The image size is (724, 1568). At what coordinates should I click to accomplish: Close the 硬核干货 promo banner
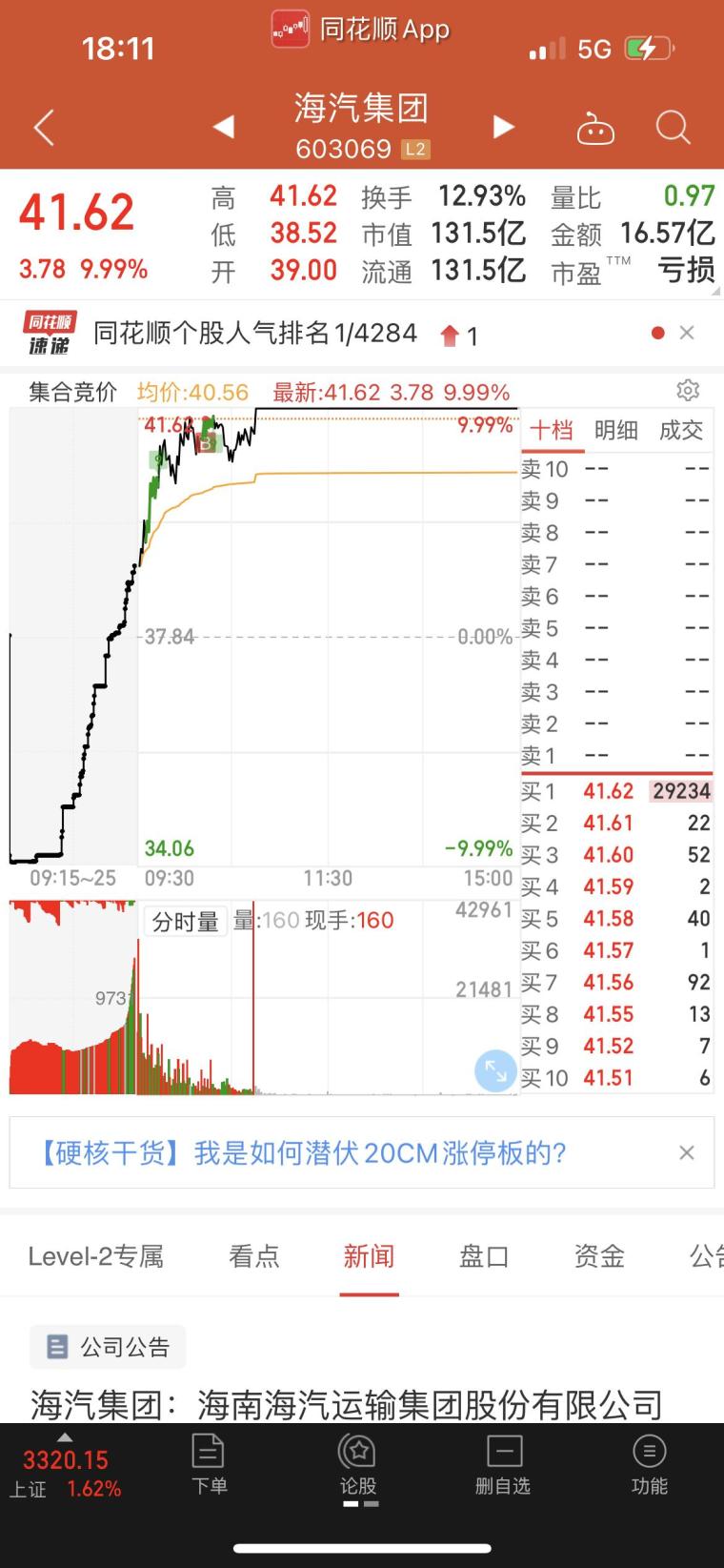(x=687, y=1152)
